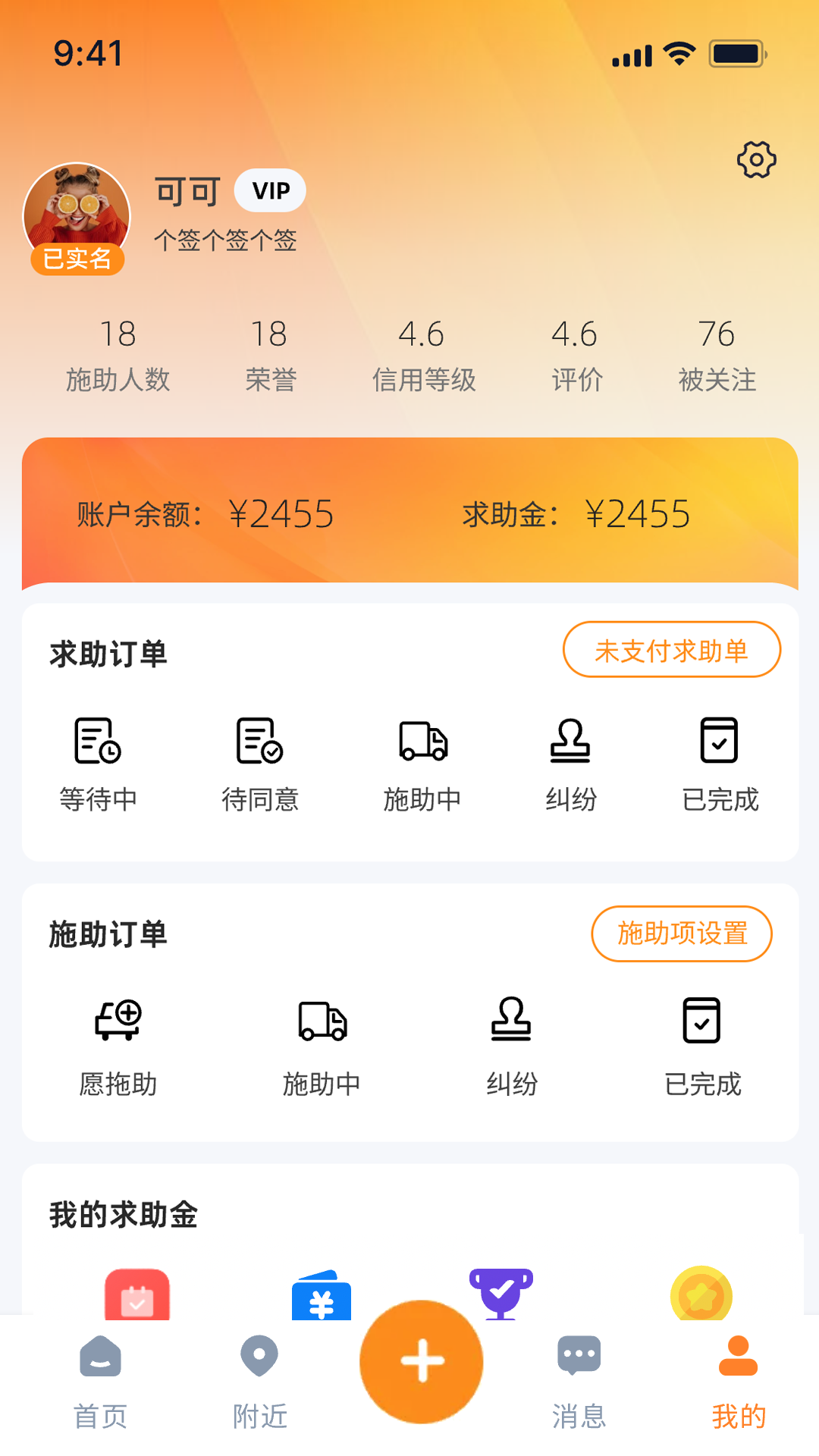Open the settings gear icon
819x1456 pixels.
coord(756,159)
